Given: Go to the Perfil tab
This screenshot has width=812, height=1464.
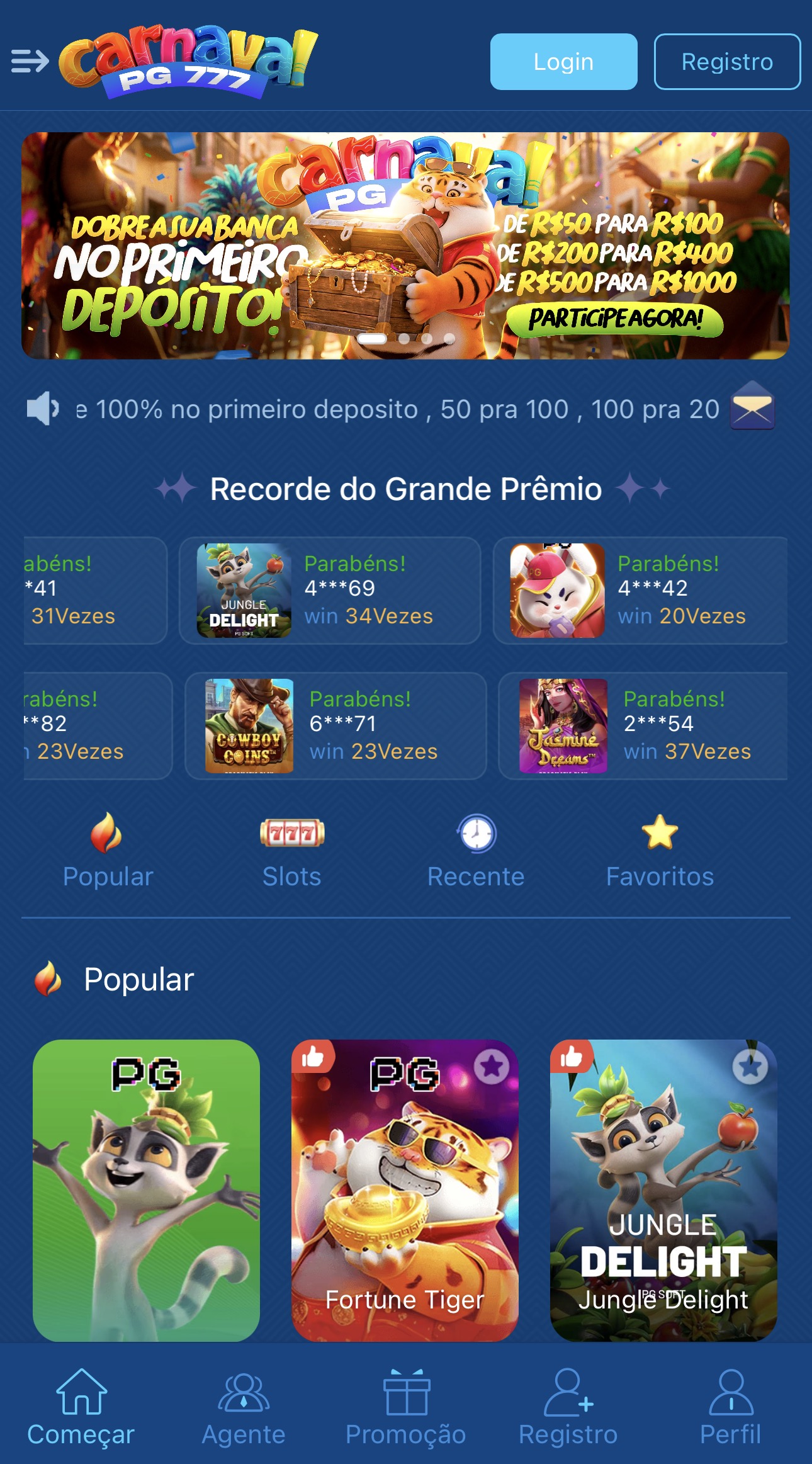Looking at the screenshot, I should 730,1408.
